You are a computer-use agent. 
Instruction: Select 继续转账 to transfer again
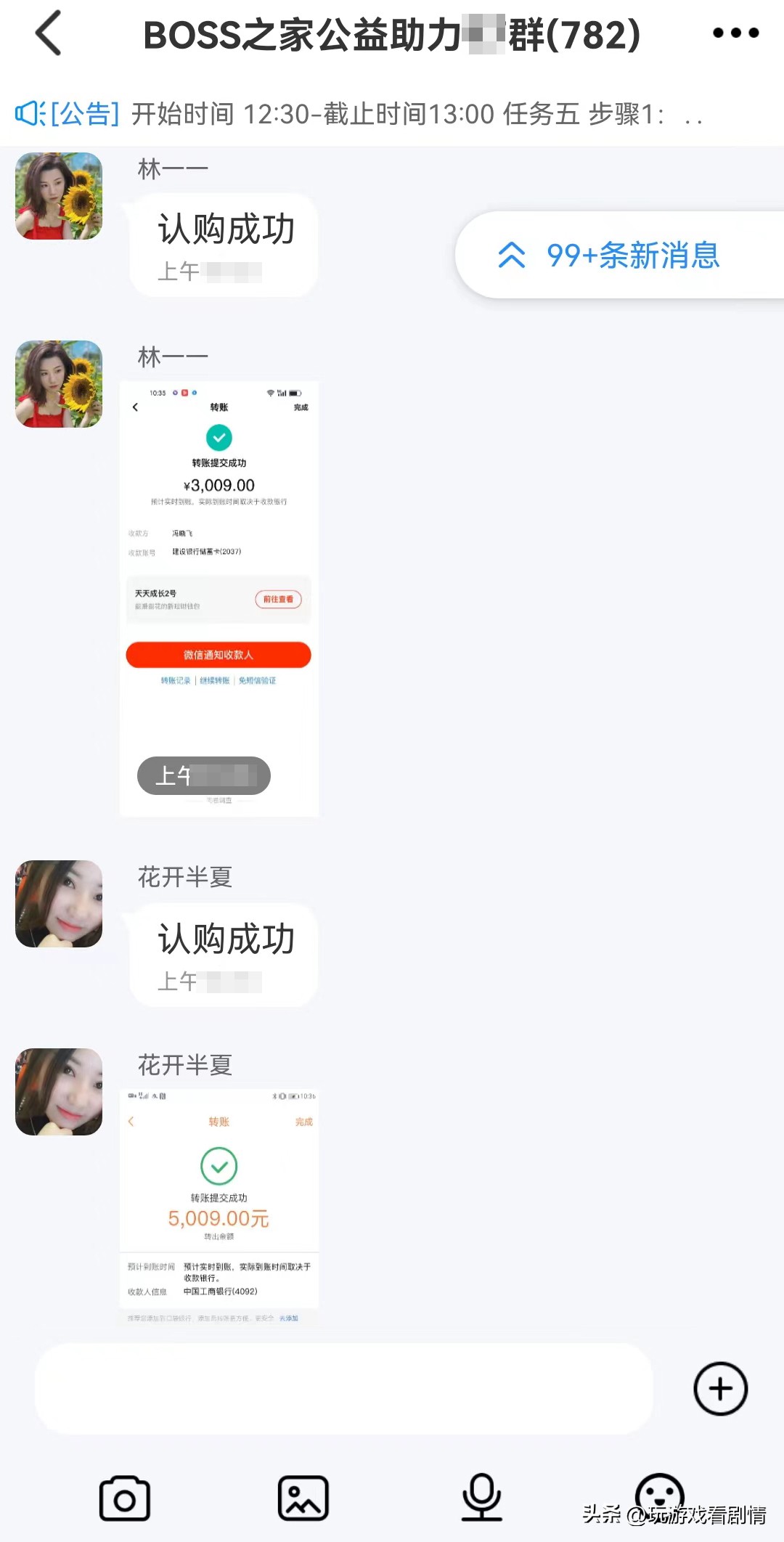pos(216,681)
